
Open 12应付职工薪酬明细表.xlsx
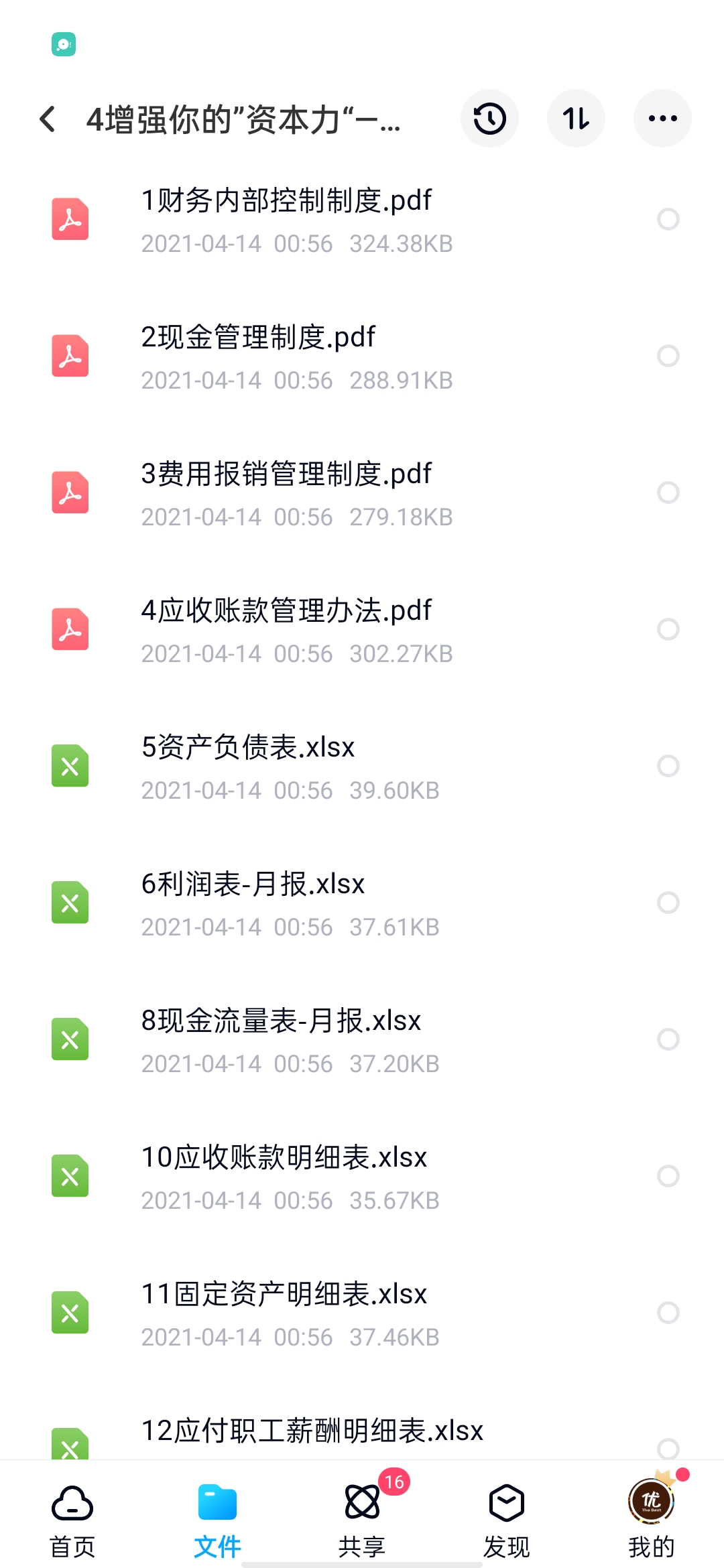(x=312, y=1429)
